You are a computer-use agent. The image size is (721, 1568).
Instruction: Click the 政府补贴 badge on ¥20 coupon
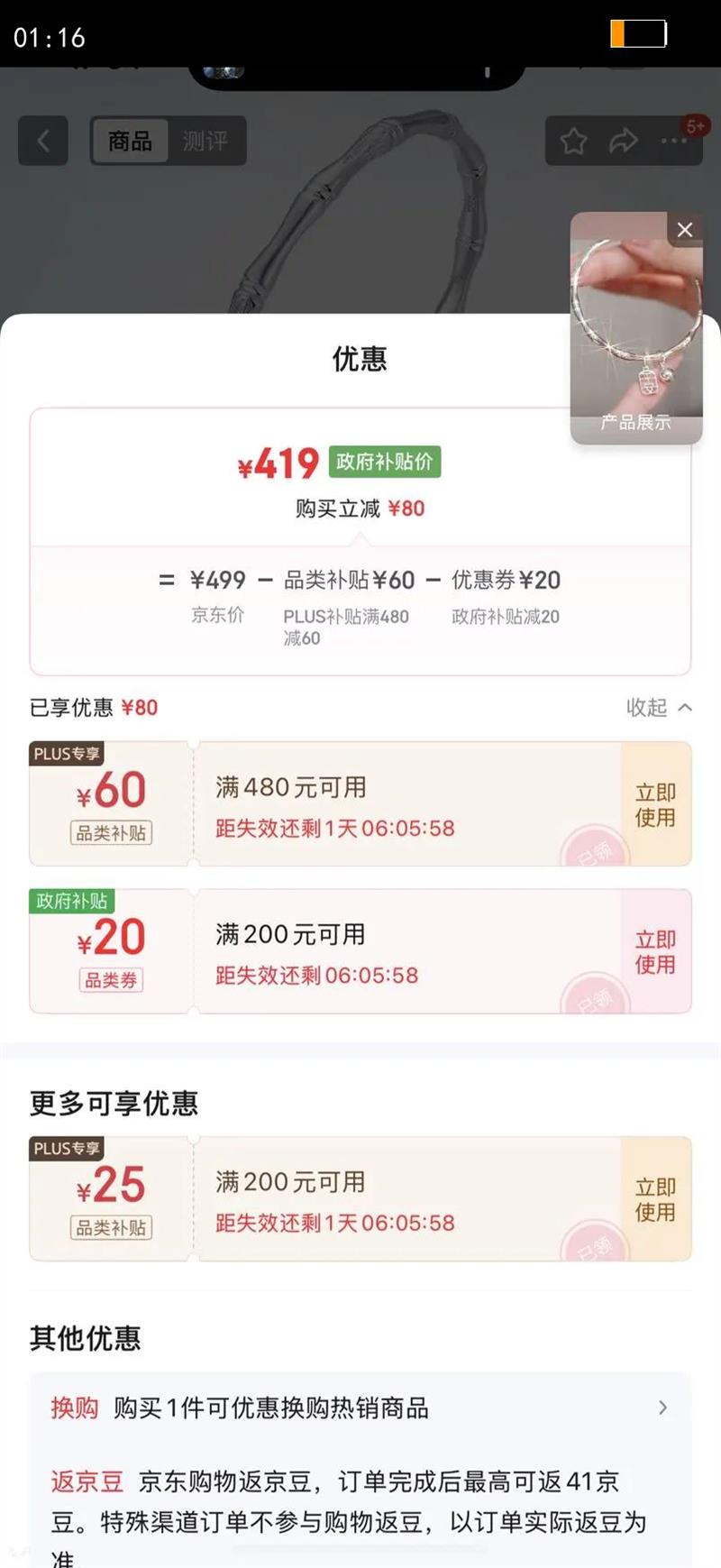click(x=70, y=901)
